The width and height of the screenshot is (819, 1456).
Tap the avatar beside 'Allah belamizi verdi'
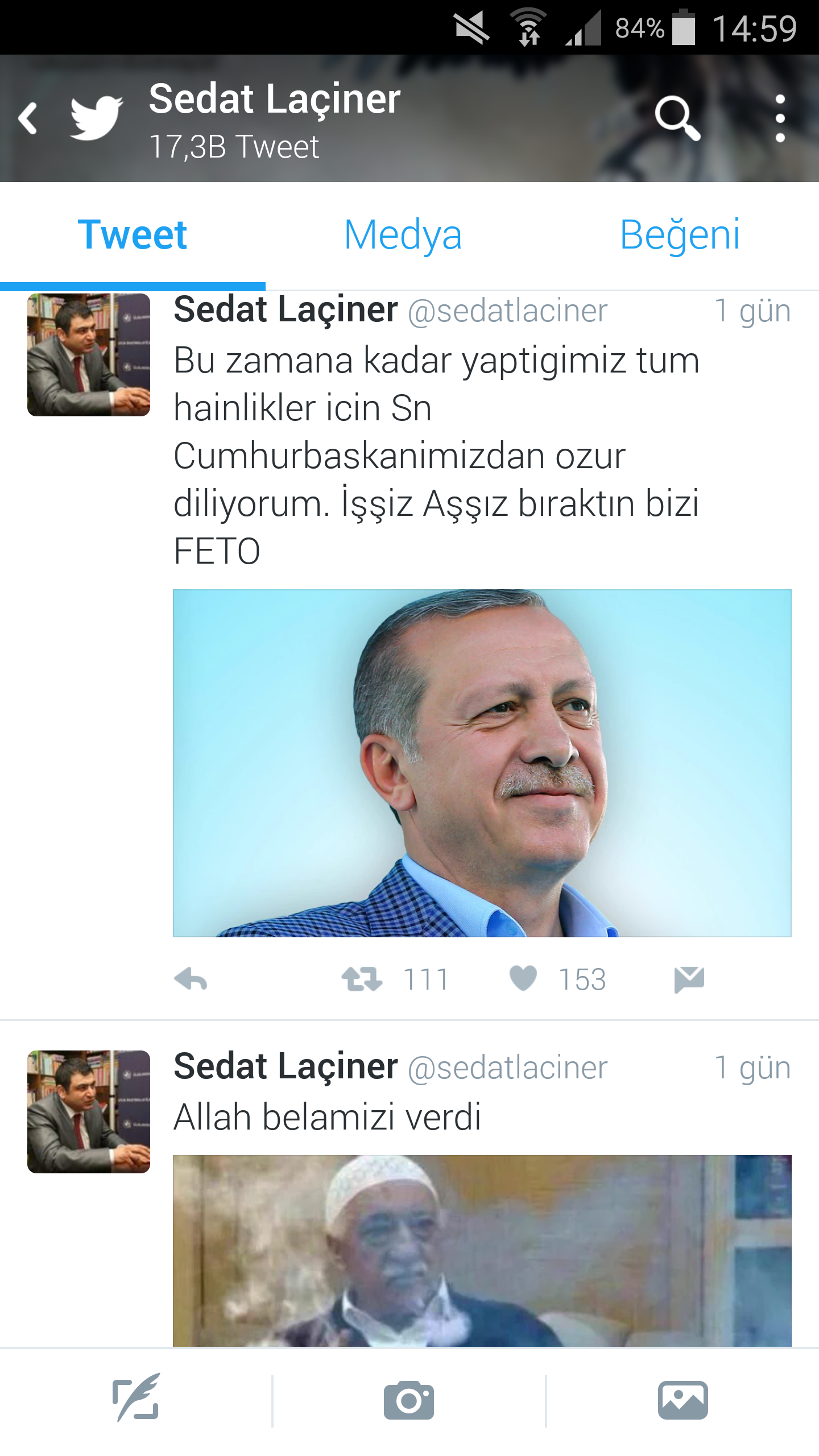pyautogui.click(x=89, y=1111)
